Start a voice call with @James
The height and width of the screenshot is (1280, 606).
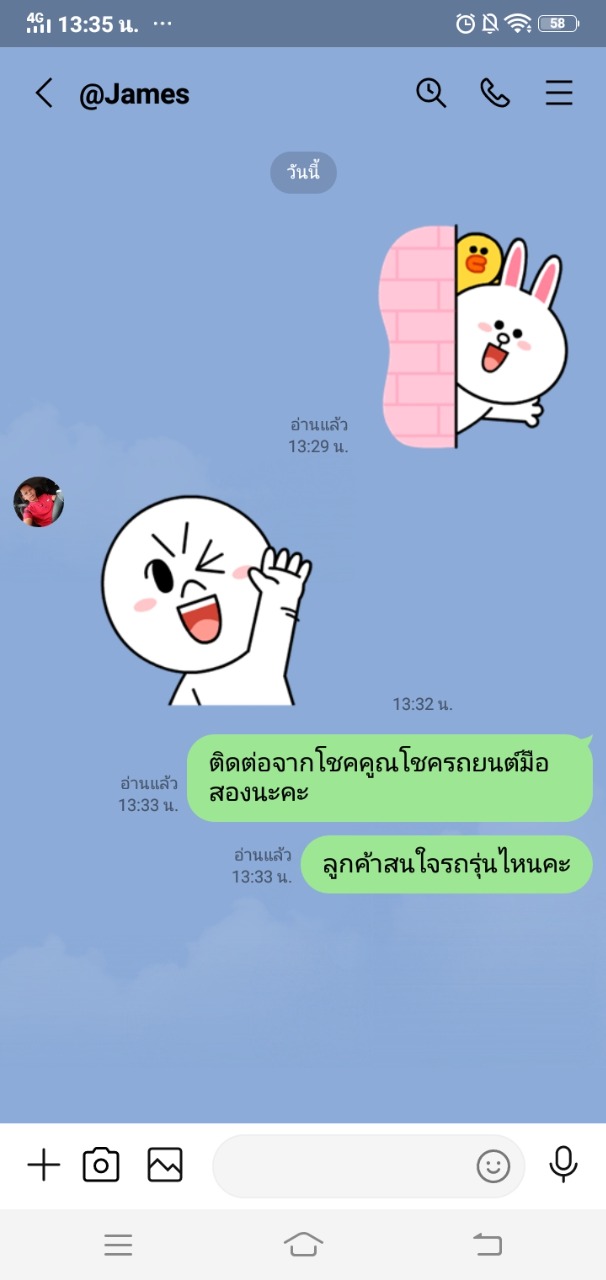point(495,93)
